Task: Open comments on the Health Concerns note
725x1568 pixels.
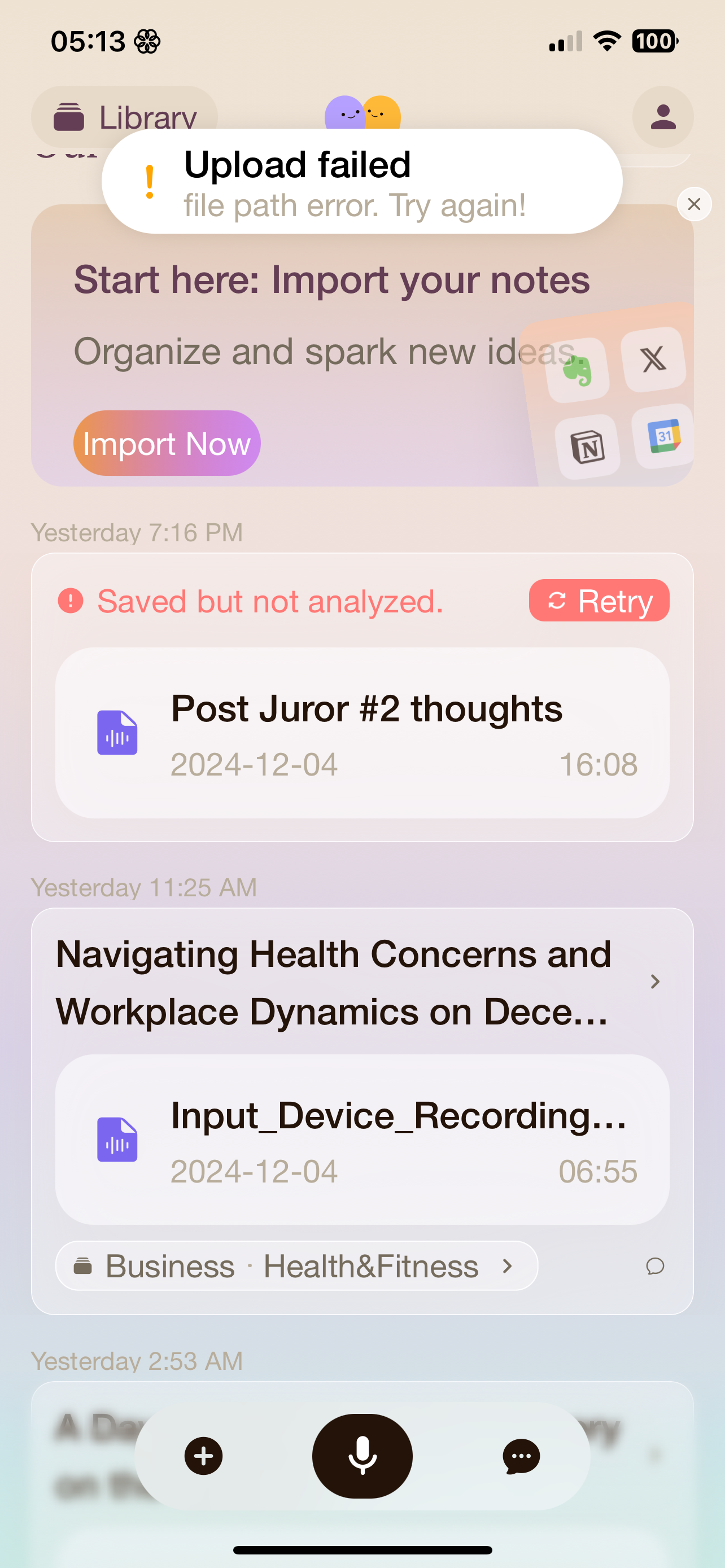Action: click(x=654, y=1266)
